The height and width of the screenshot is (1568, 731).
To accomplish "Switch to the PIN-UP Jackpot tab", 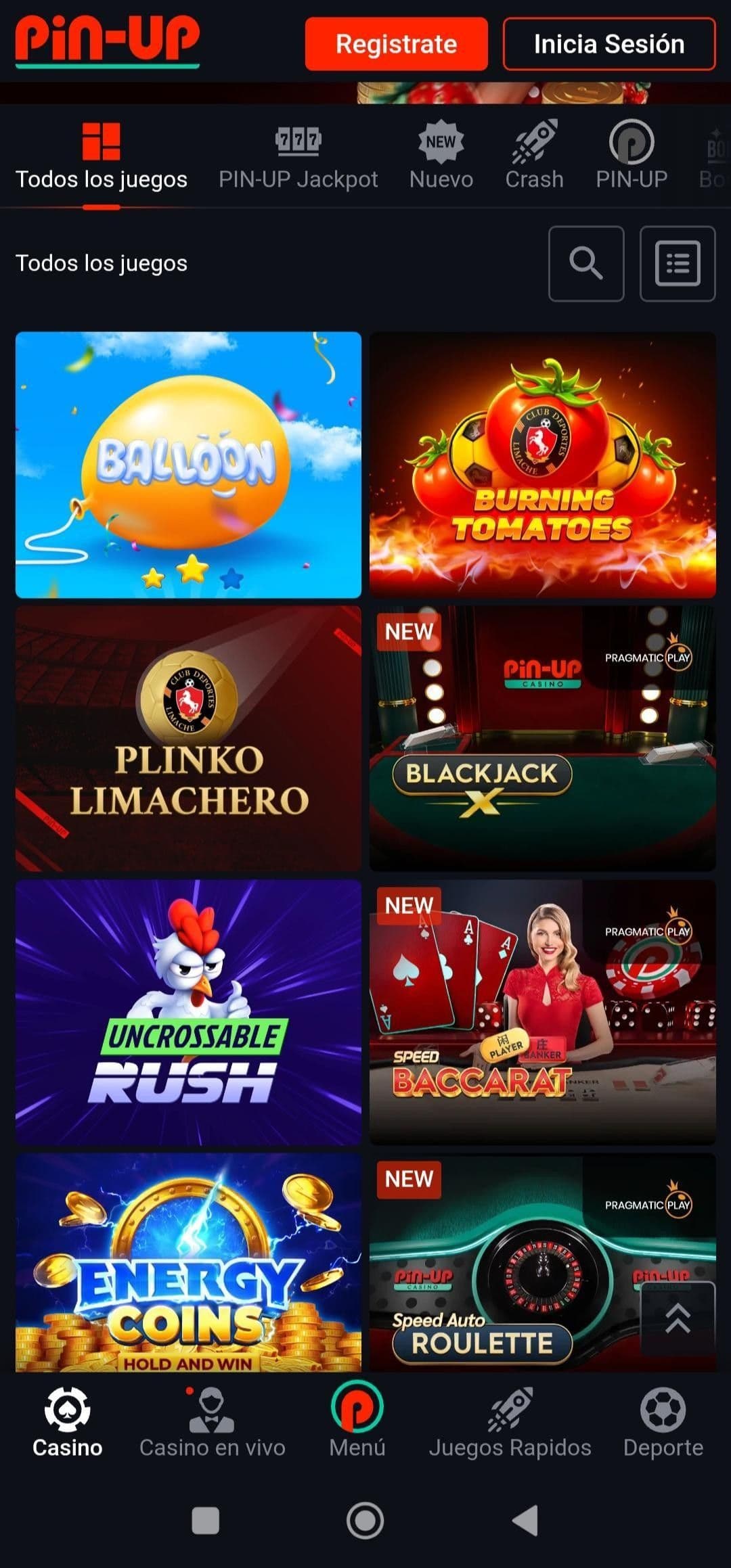I will (x=298, y=156).
